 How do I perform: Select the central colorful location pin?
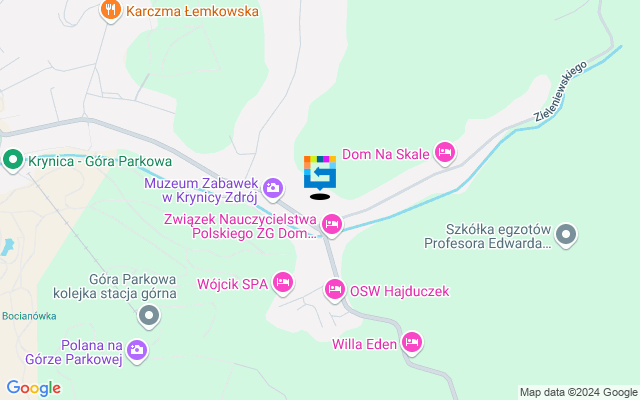[x=320, y=173]
